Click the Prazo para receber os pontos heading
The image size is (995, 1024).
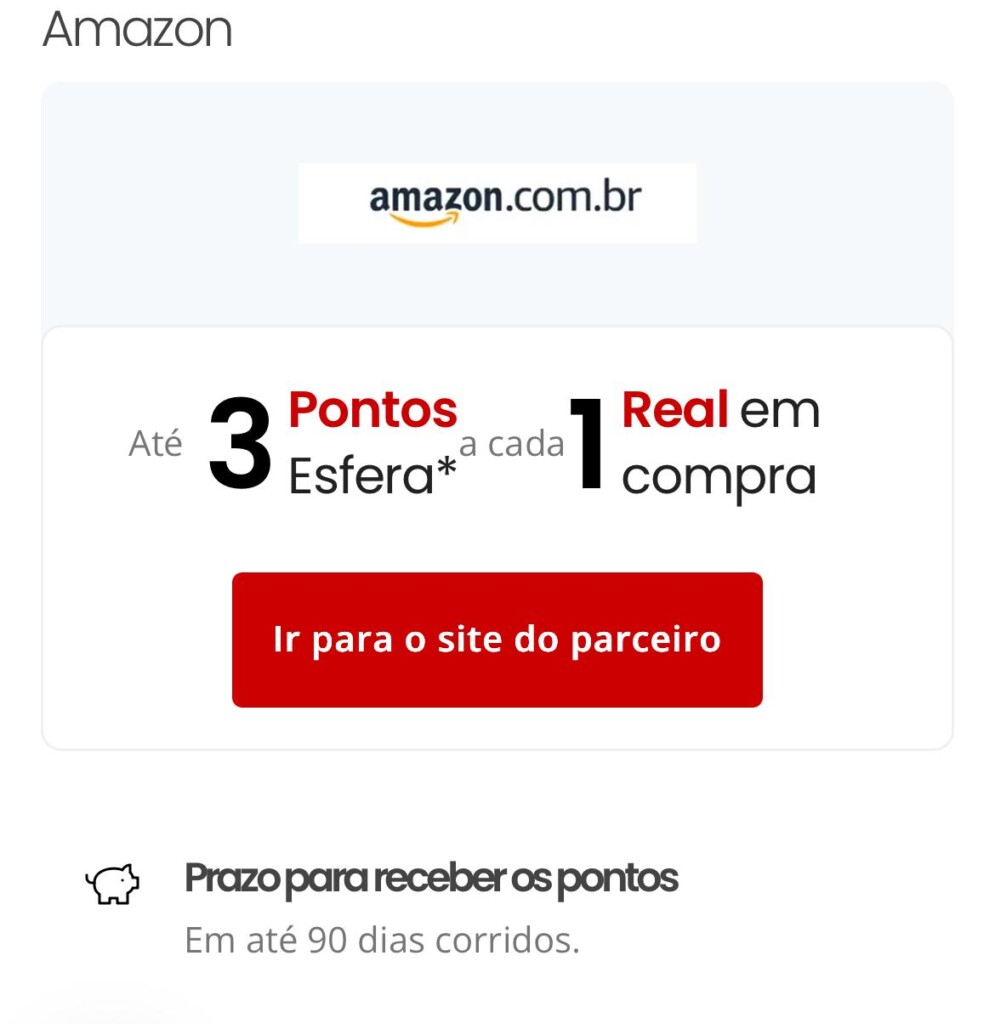pos(430,877)
